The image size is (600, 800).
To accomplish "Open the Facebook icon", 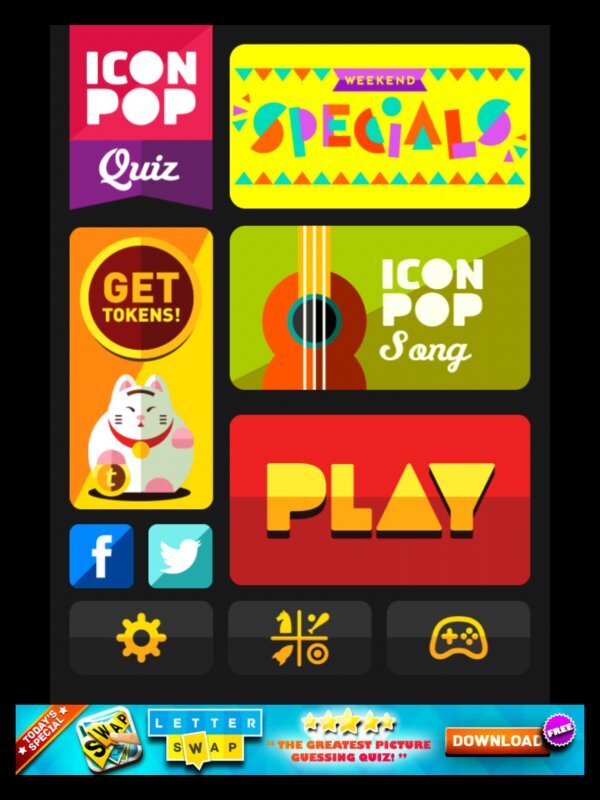I will tap(101, 556).
